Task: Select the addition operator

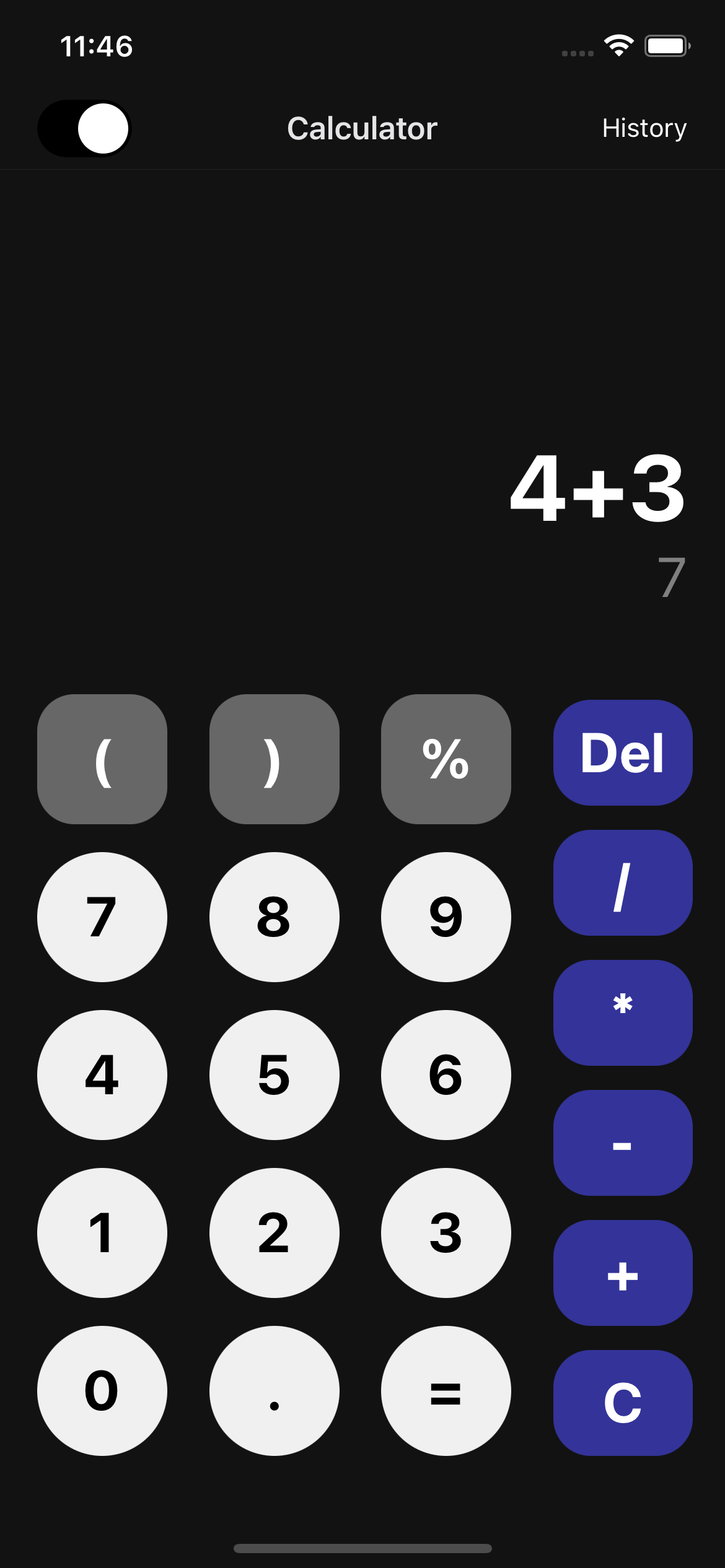Action: (x=622, y=1273)
